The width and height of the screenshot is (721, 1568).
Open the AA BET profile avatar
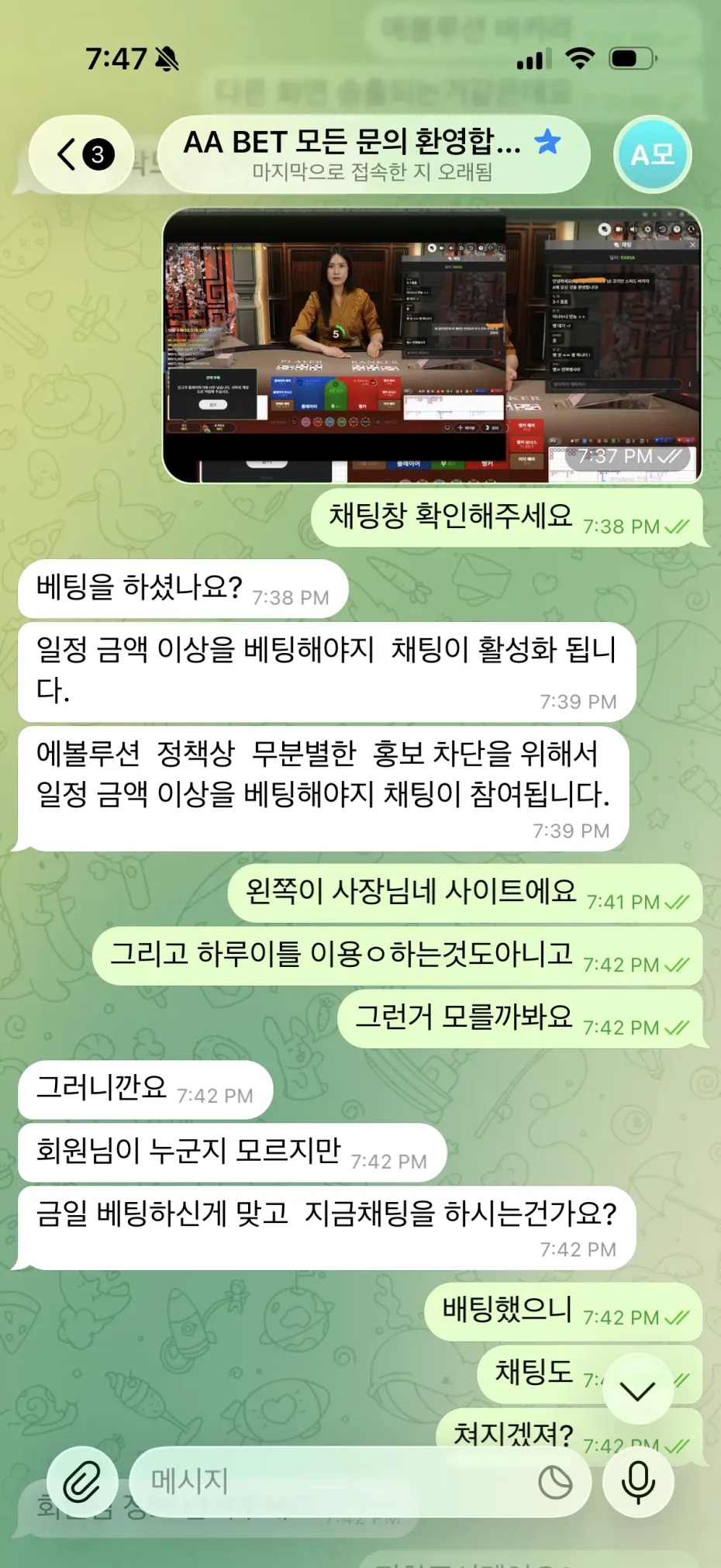[652, 154]
